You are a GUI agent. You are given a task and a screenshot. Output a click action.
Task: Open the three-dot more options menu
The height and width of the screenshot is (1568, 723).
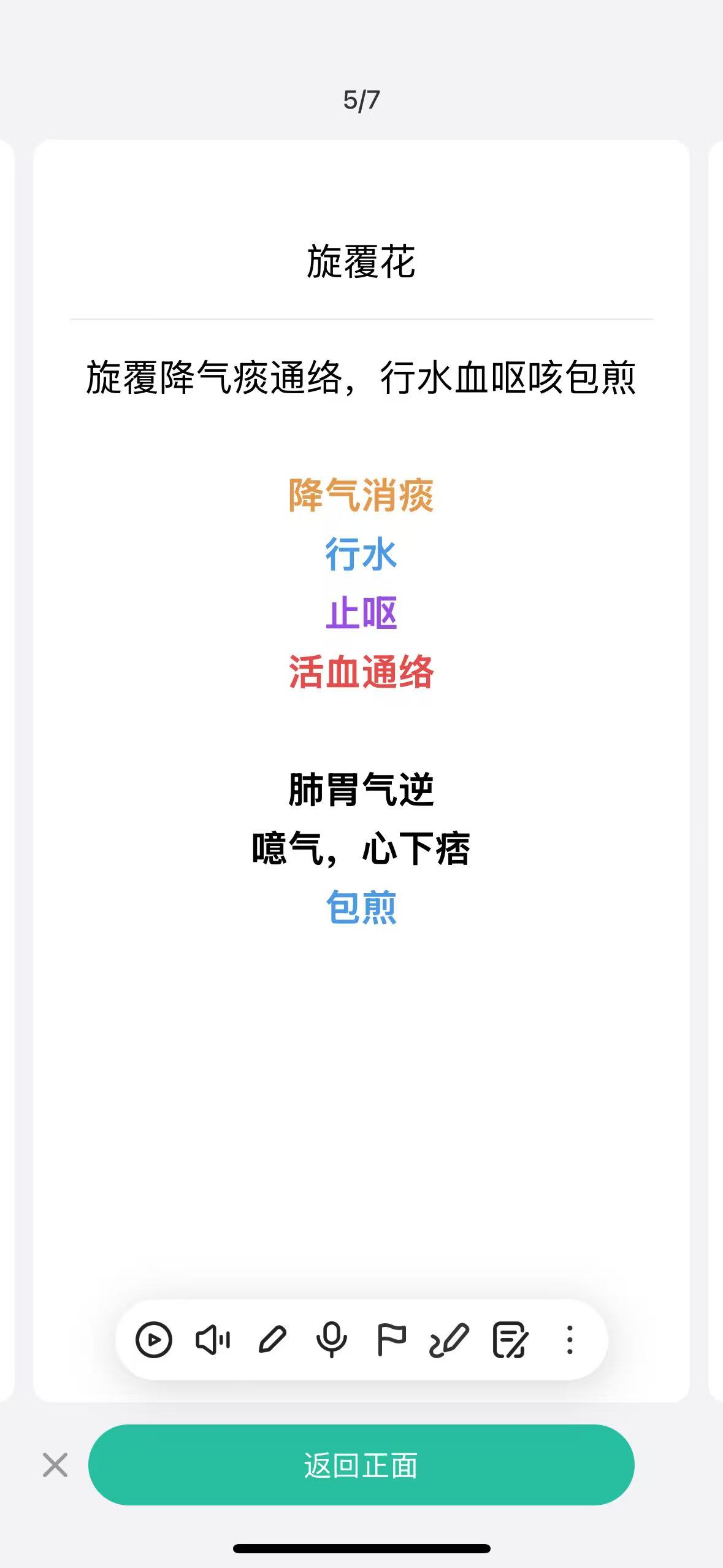click(570, 1340)
